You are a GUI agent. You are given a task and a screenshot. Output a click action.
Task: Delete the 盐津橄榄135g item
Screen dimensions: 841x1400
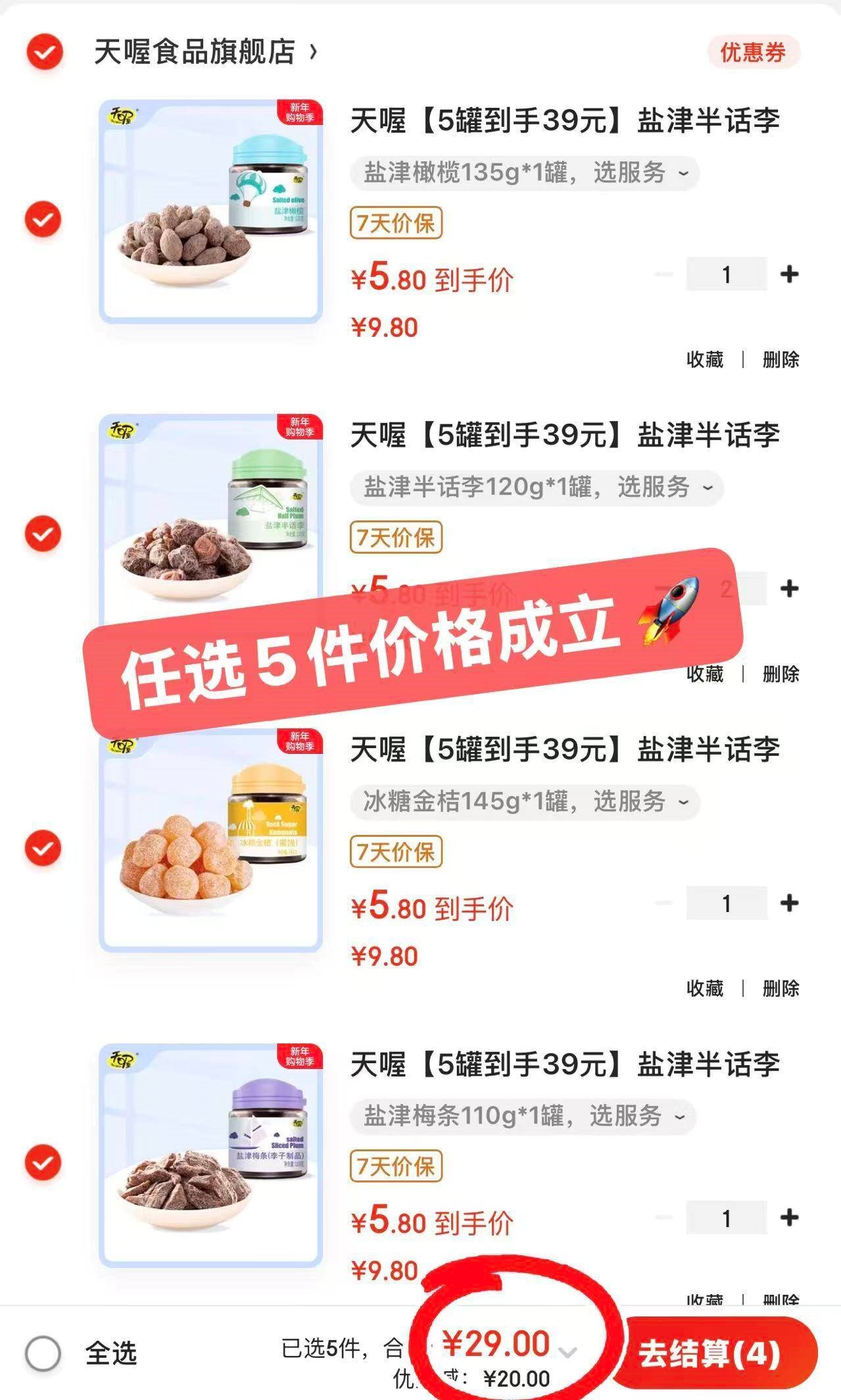(781, 359)
